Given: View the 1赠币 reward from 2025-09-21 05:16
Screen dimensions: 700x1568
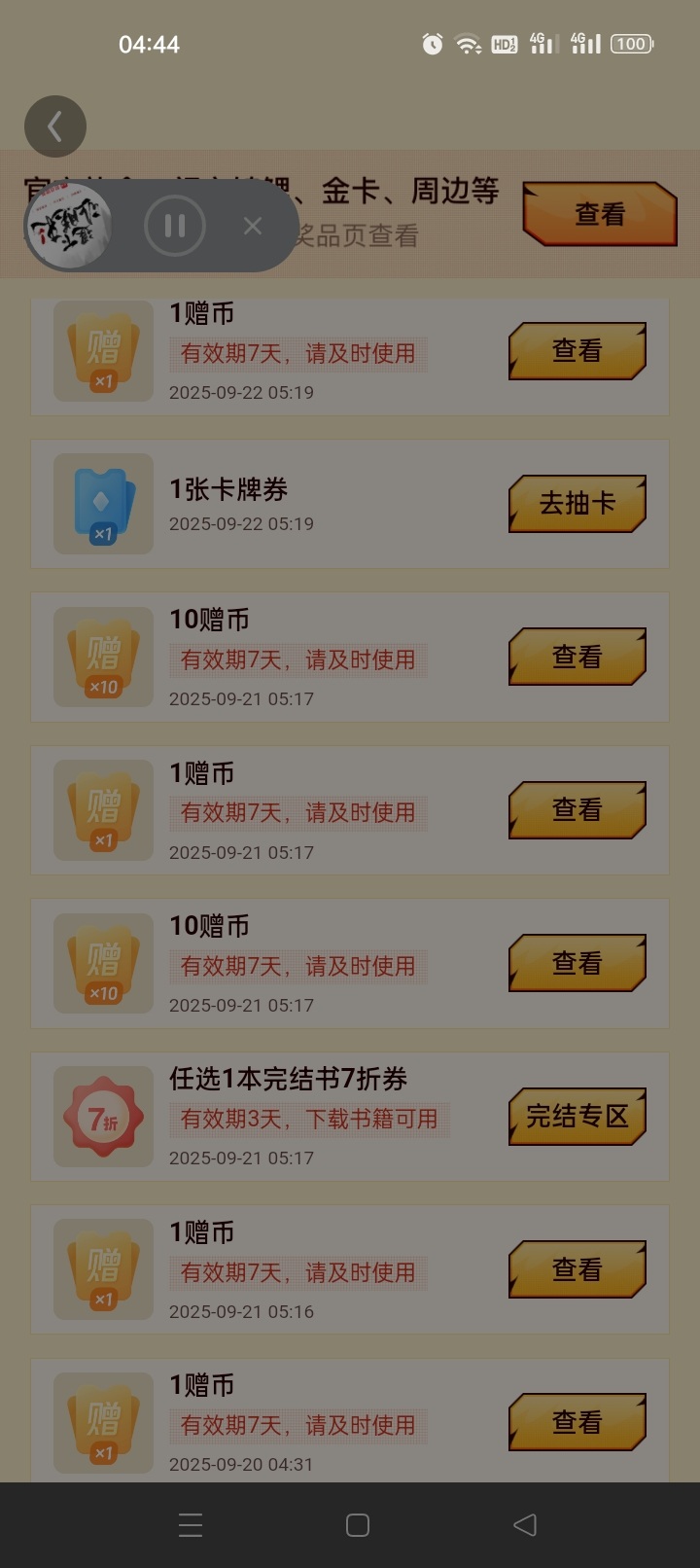Looking at the screenshot, I should [x=577, y=1269].
